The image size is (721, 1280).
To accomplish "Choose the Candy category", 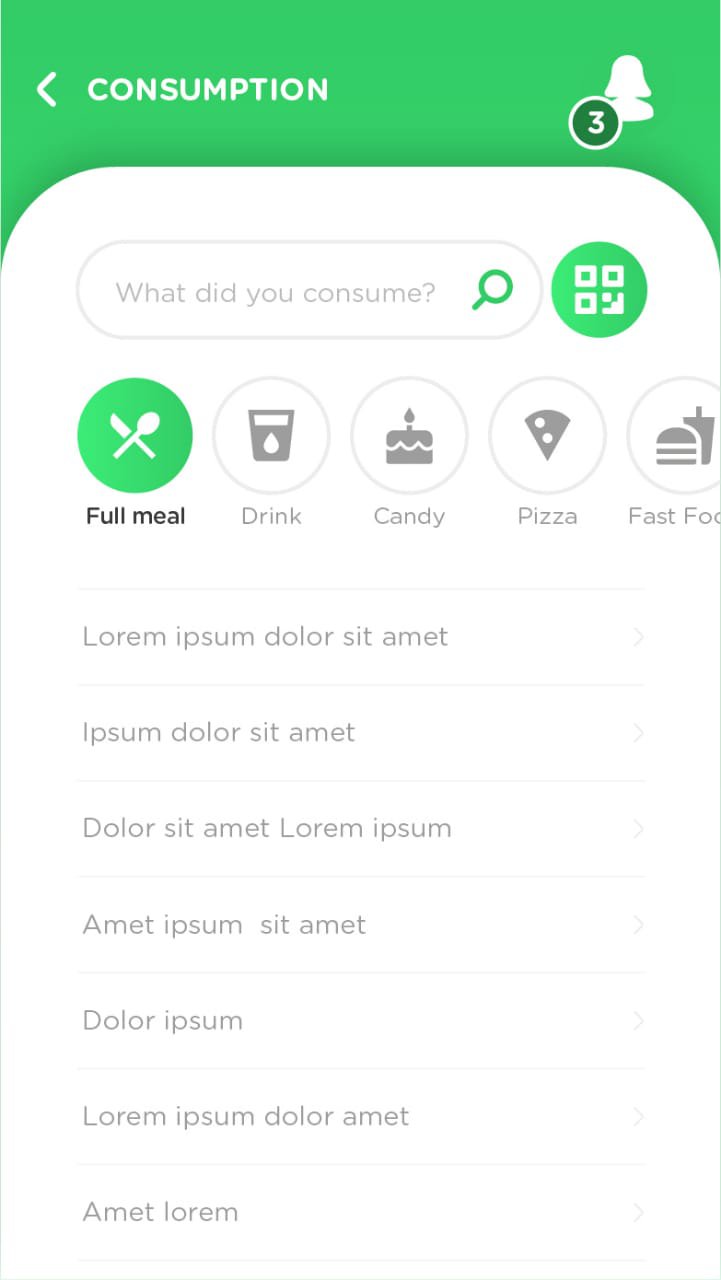I will pos(409,436).
